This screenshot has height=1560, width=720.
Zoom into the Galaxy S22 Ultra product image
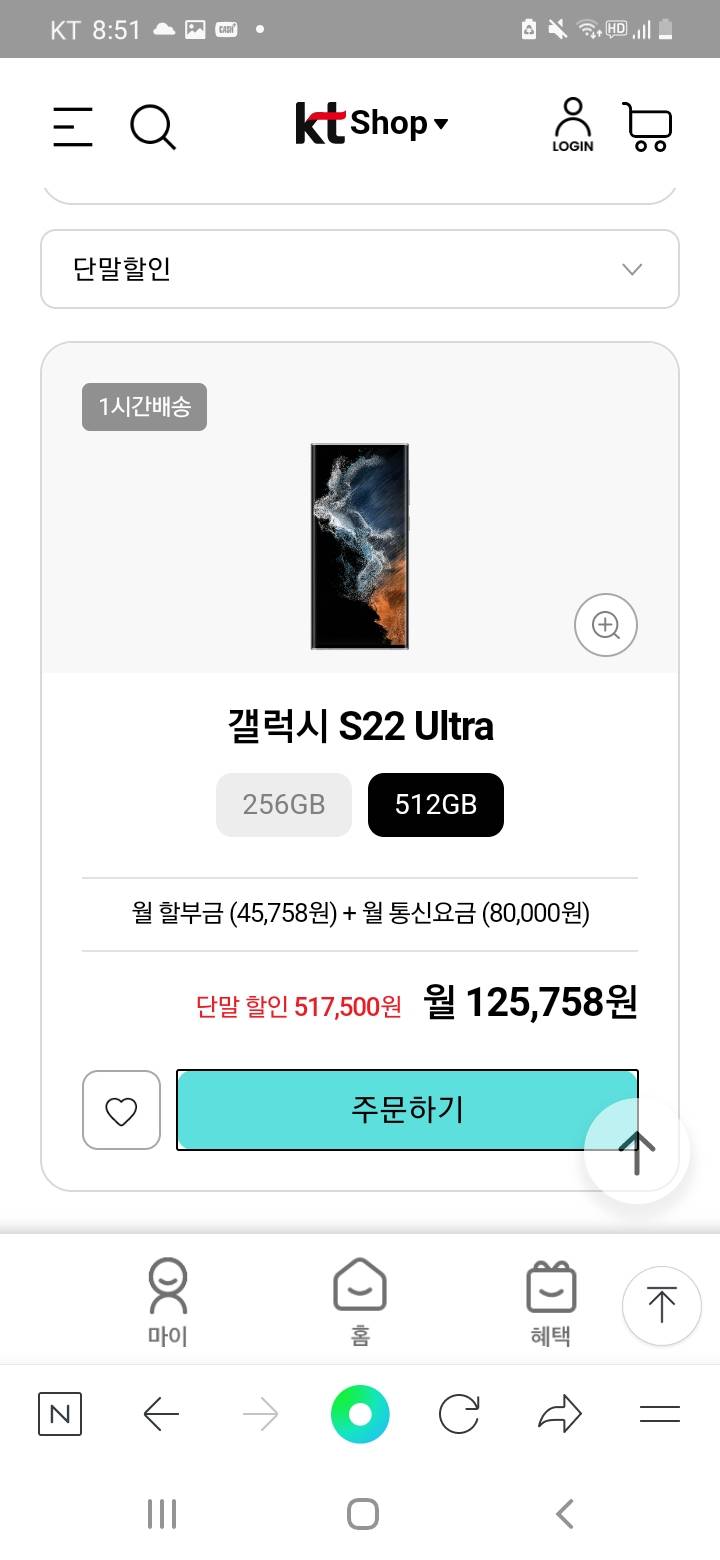click(605, 624)
